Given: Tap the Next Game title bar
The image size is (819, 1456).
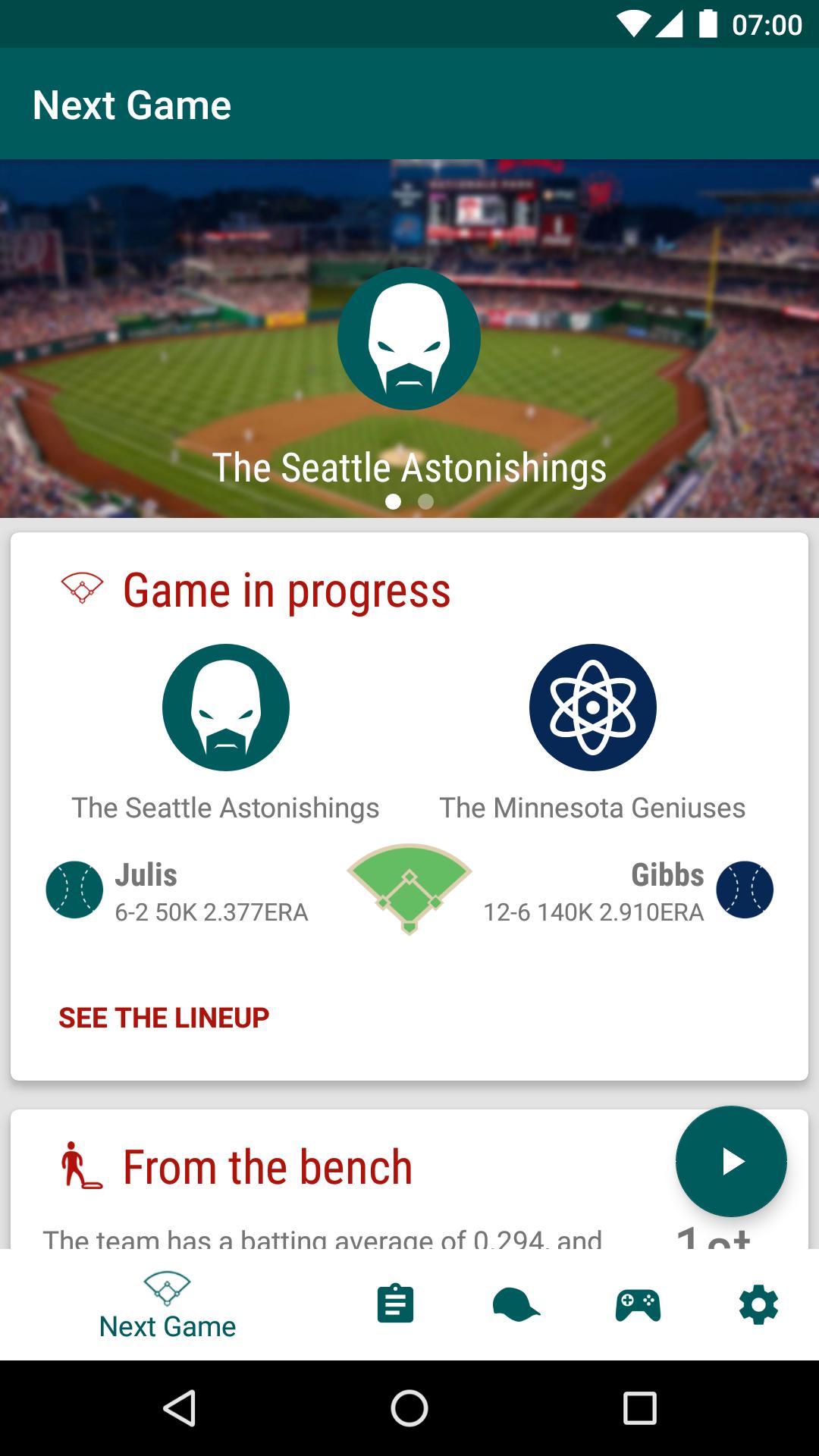Looking at the screenshot, I should (132, 104).
